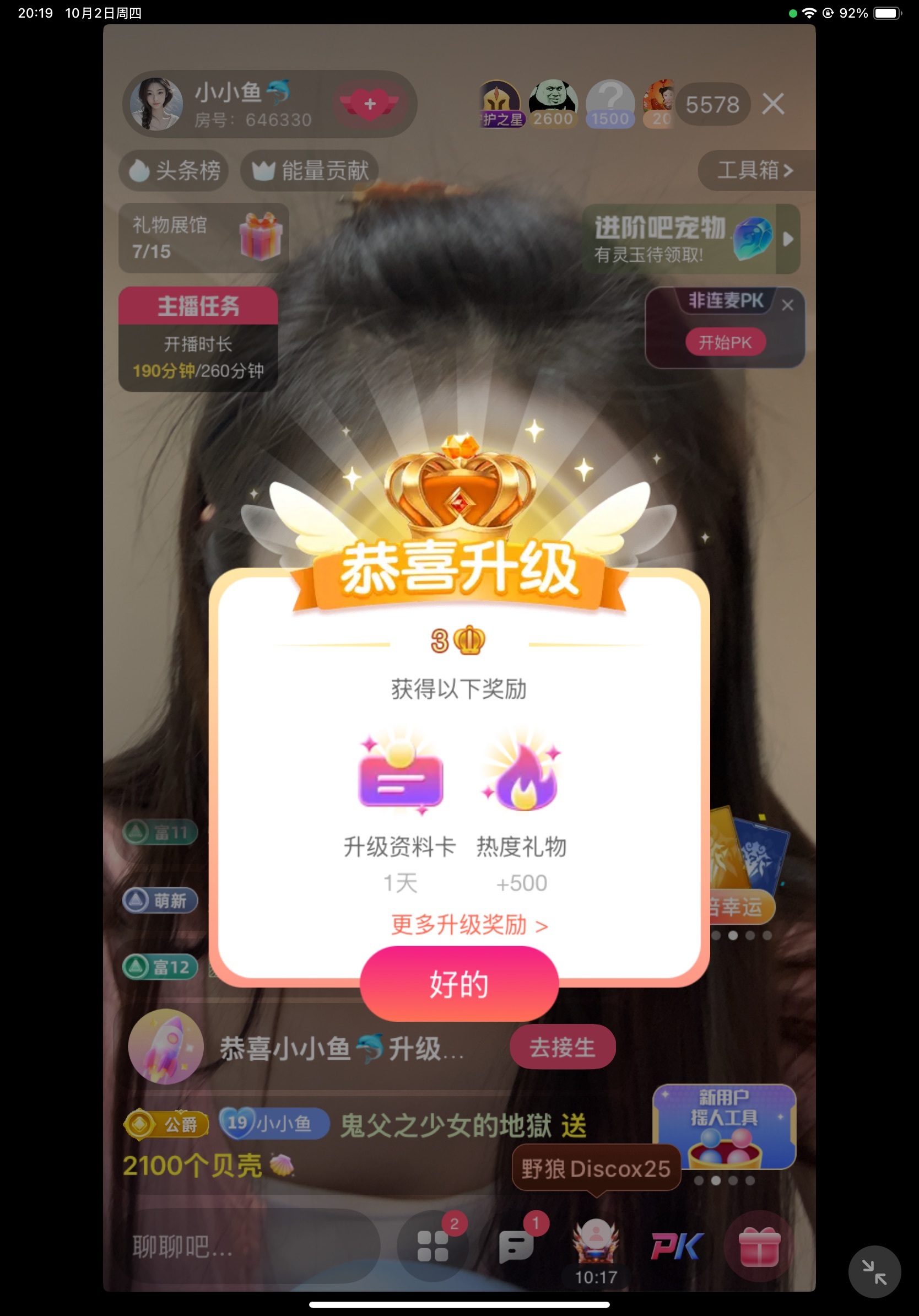The image size is (919, 1316).
Task: Follow 小小鱼 with the heart plus button
Action: [370, 104]
